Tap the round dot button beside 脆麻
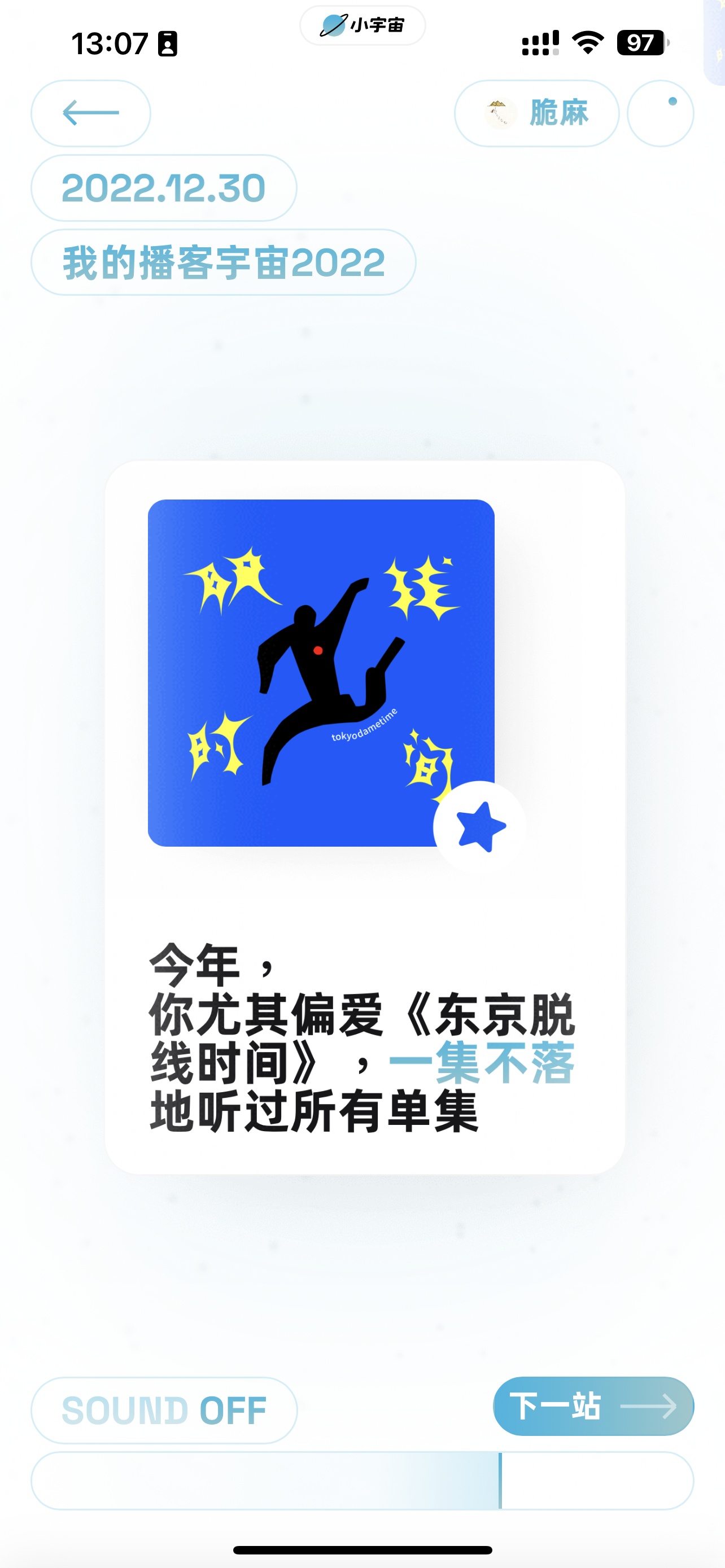The width and height of the screenshot is (725, 1568). click(x=661, y=113)
